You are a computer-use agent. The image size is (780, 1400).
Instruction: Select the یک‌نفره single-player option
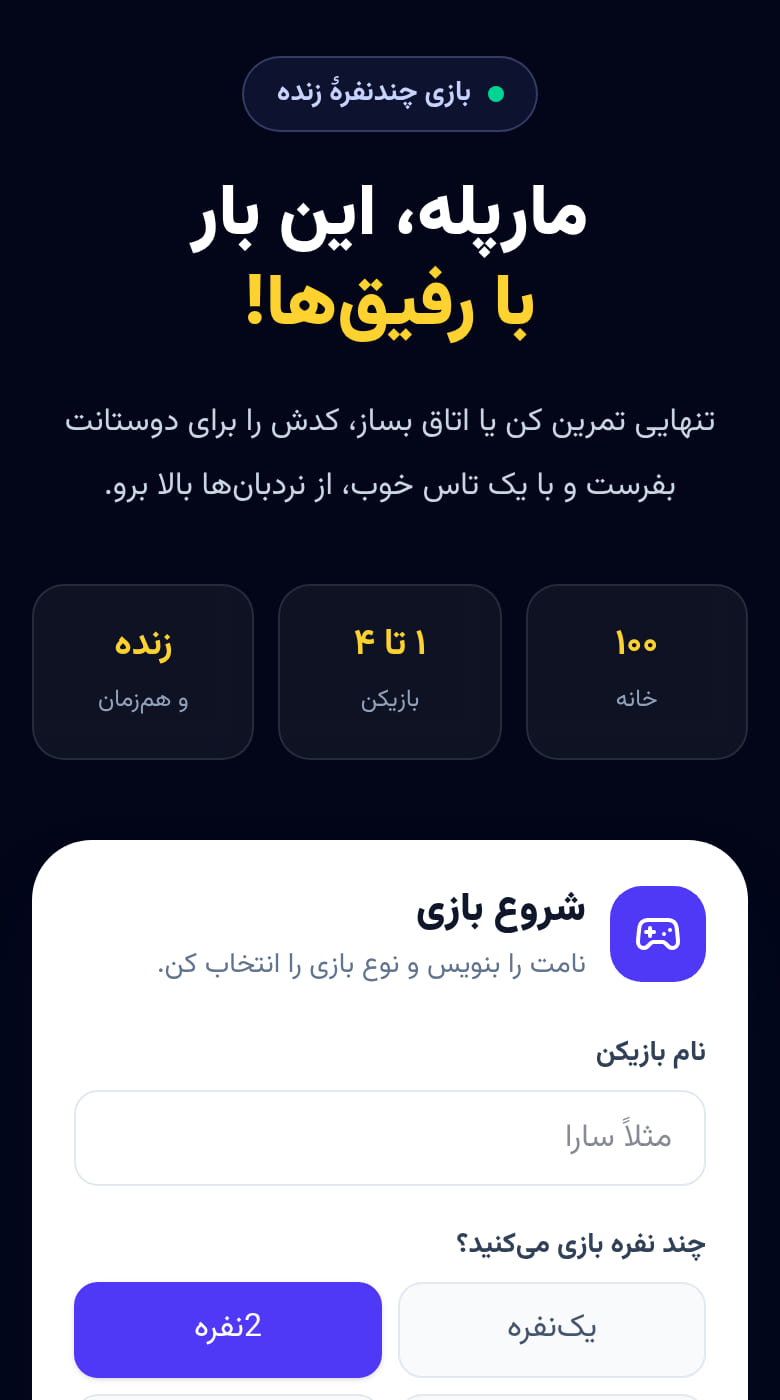coord(552,1329)
